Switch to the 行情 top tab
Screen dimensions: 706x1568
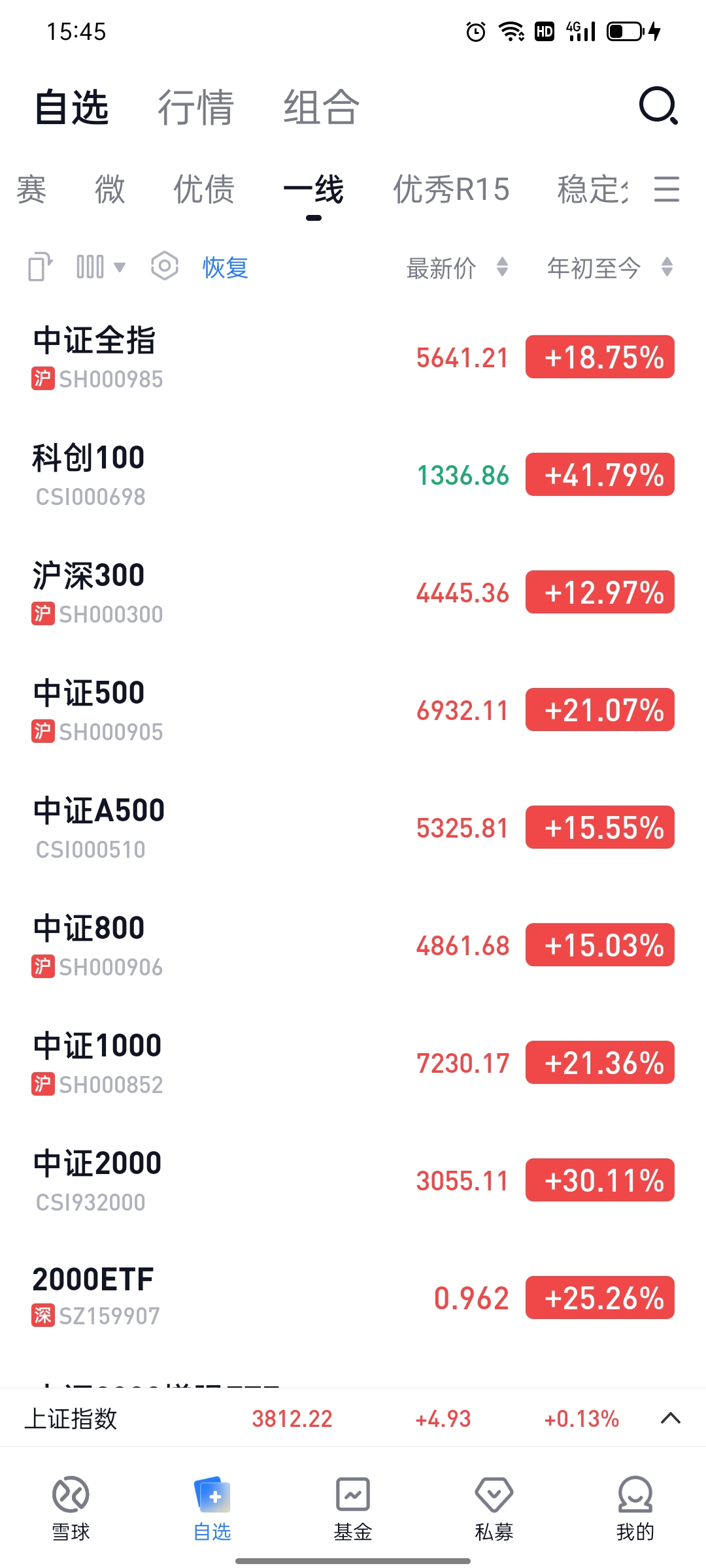click(195, 108)
